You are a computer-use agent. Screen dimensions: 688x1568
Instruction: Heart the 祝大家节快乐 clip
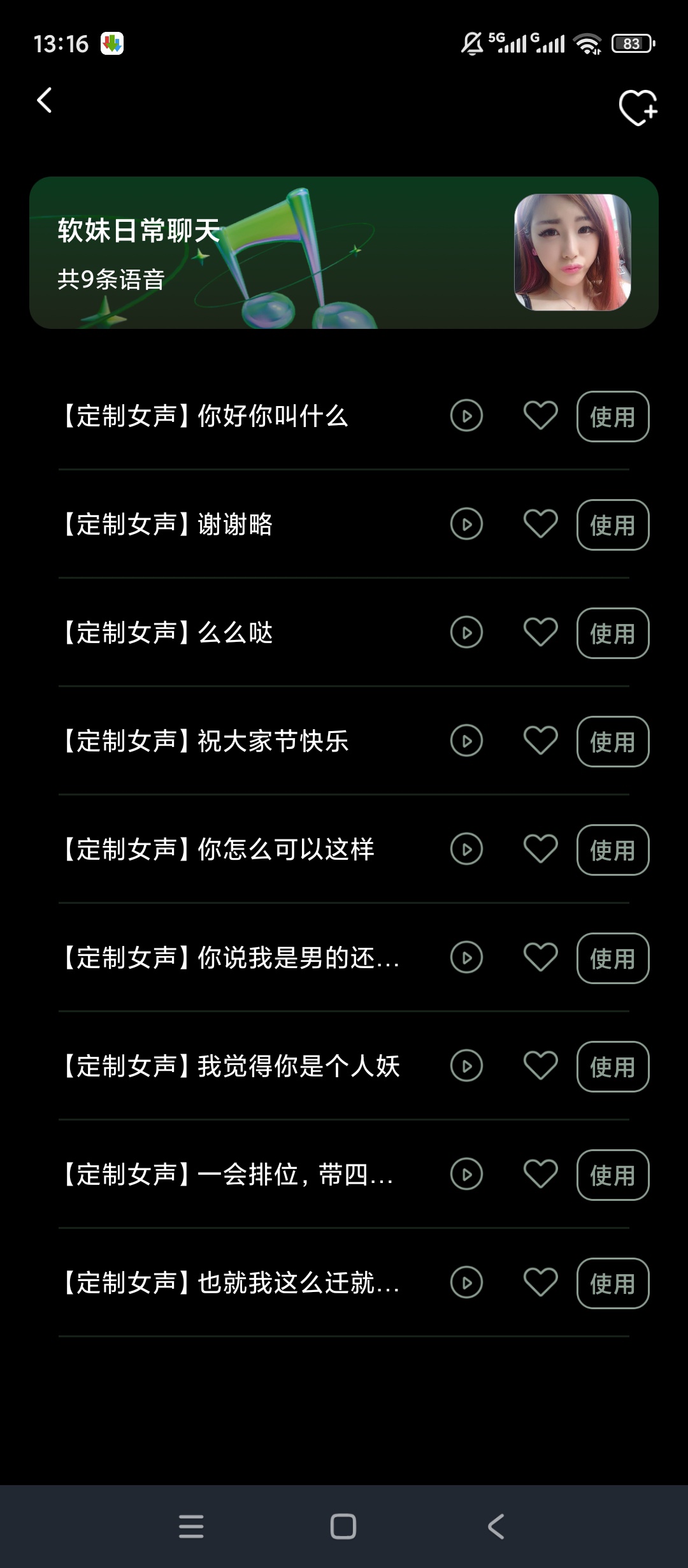pyautogui.click(x=540, y=741)
